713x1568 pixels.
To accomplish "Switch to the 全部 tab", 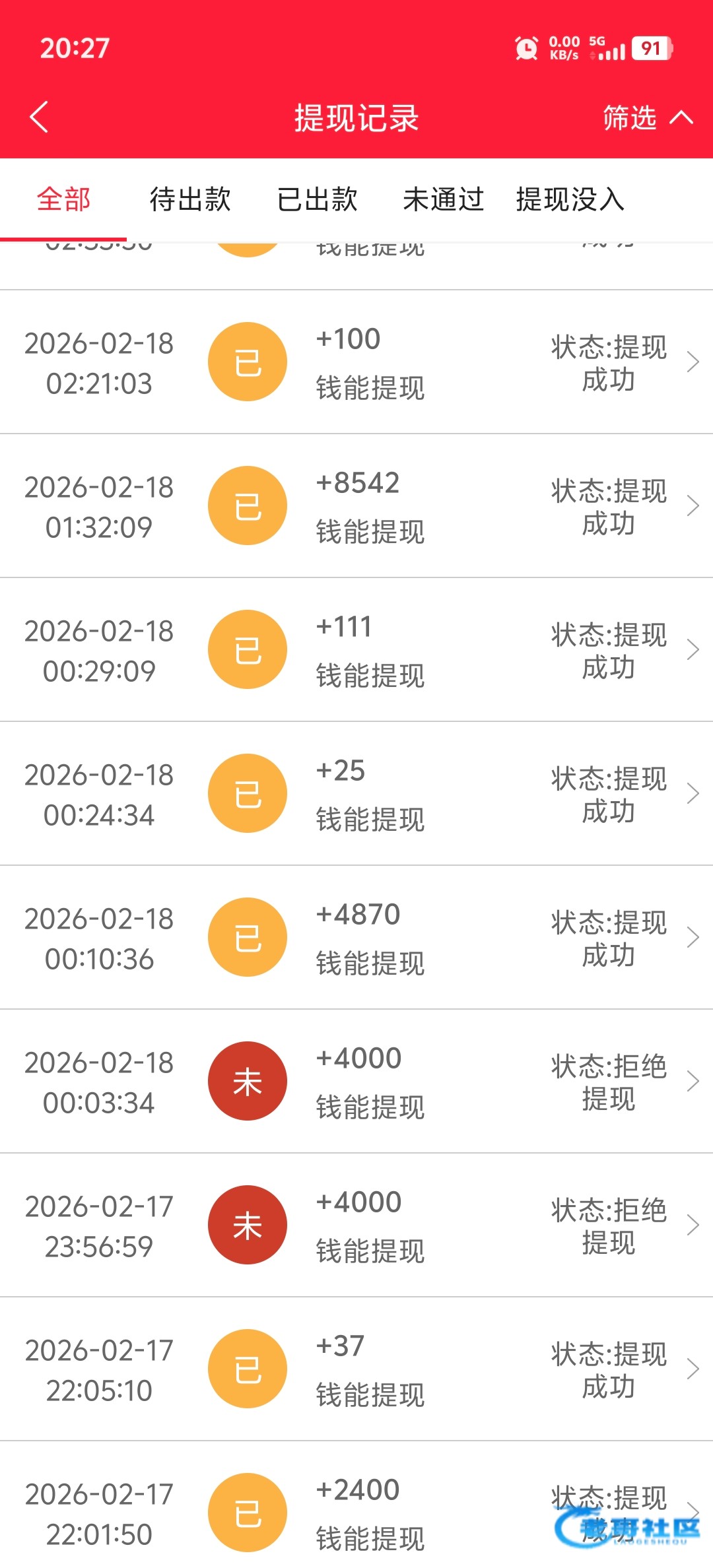I will tap(63, 199).
